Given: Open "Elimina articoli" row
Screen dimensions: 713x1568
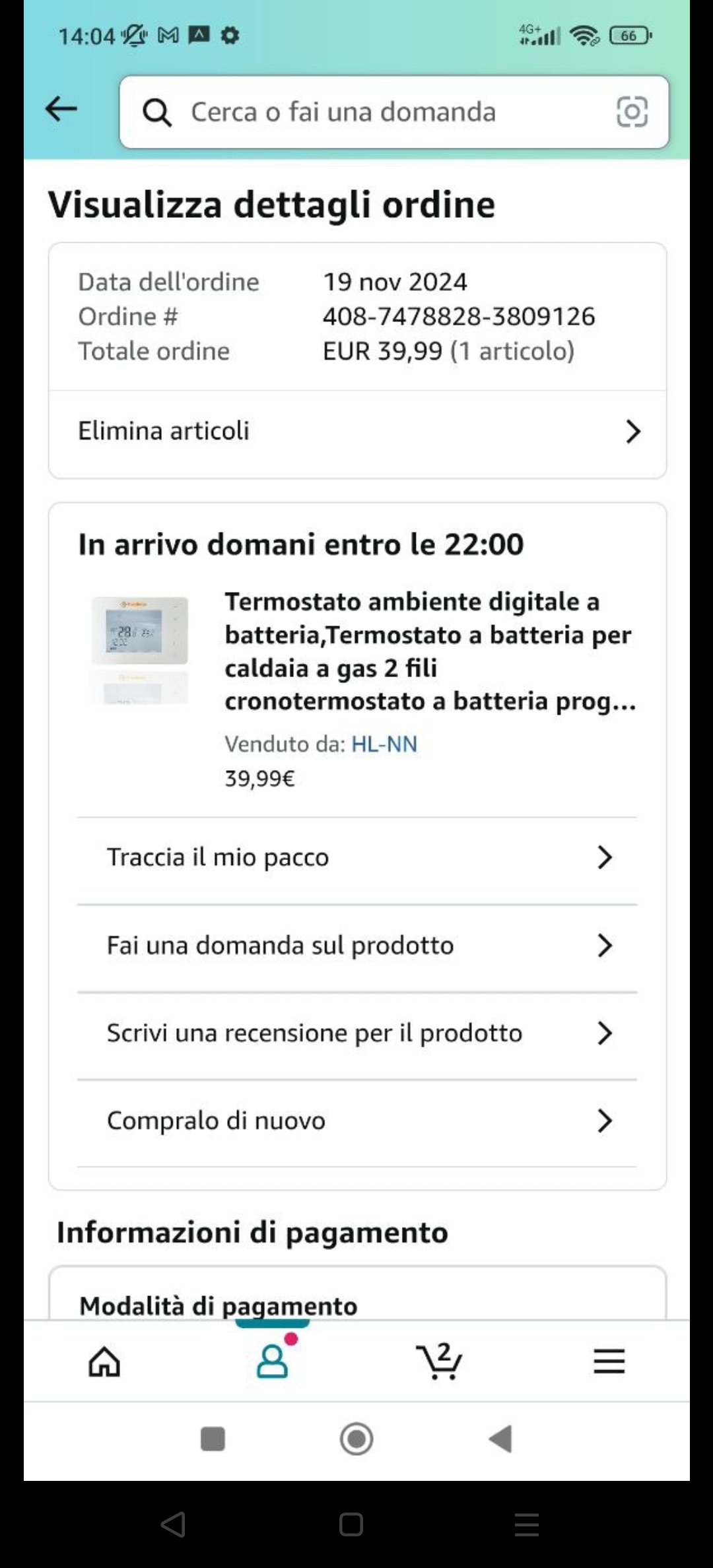Looking at the screenshot, I should [357, 432].
